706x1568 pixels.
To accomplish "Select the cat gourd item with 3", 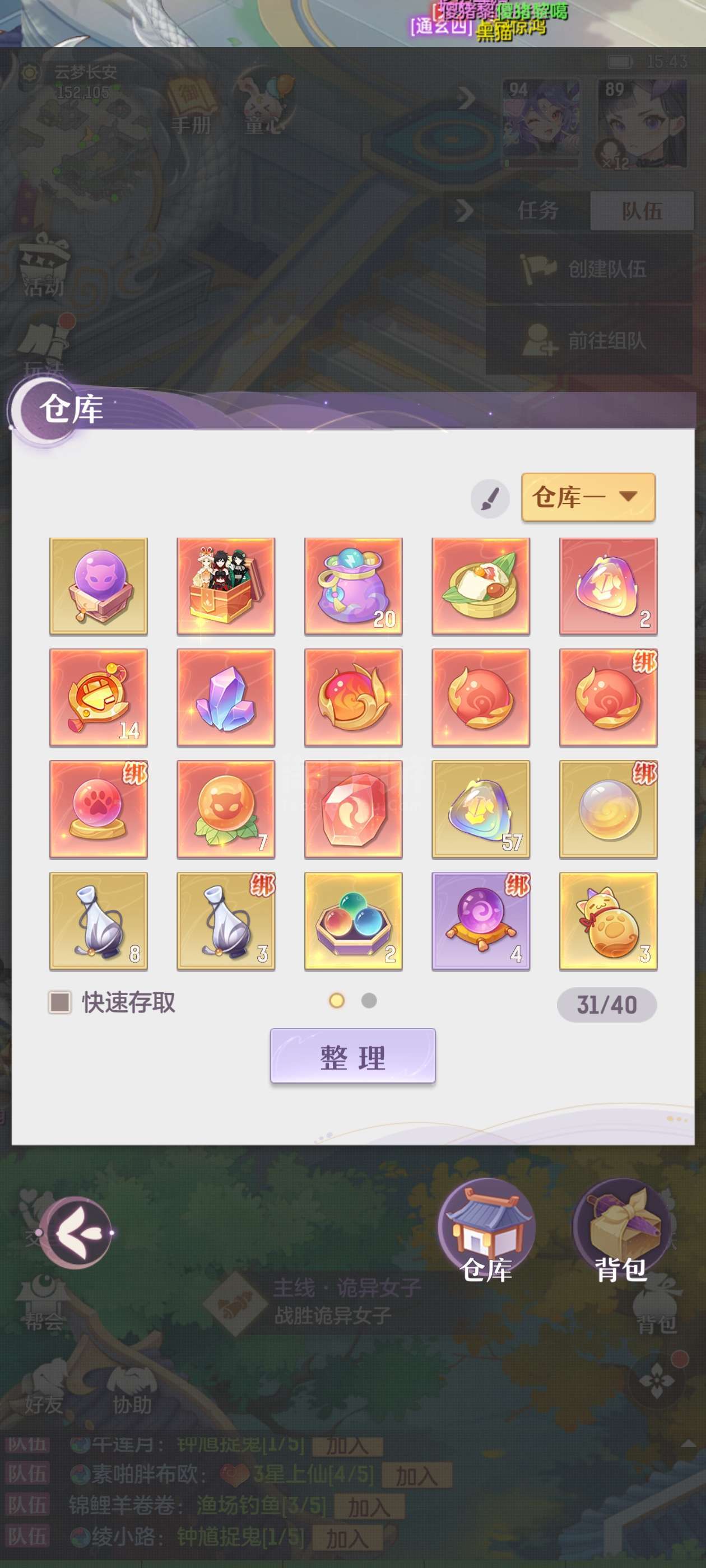I will [608, 920].
